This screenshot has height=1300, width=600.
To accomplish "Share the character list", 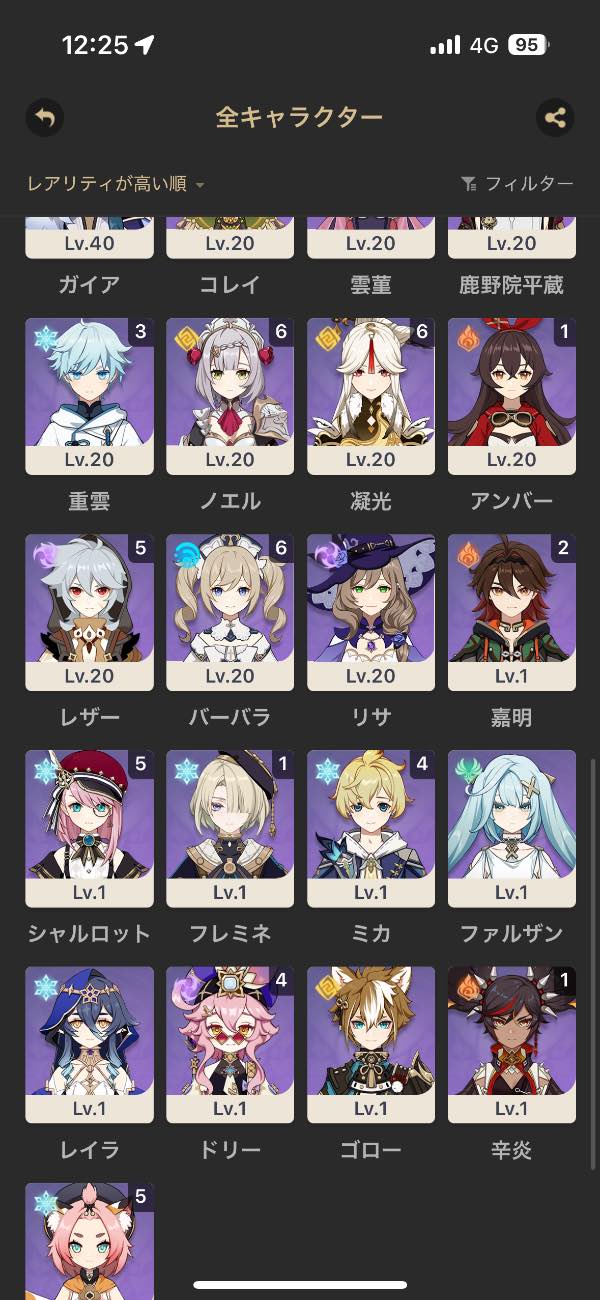I will click(555, 118).
